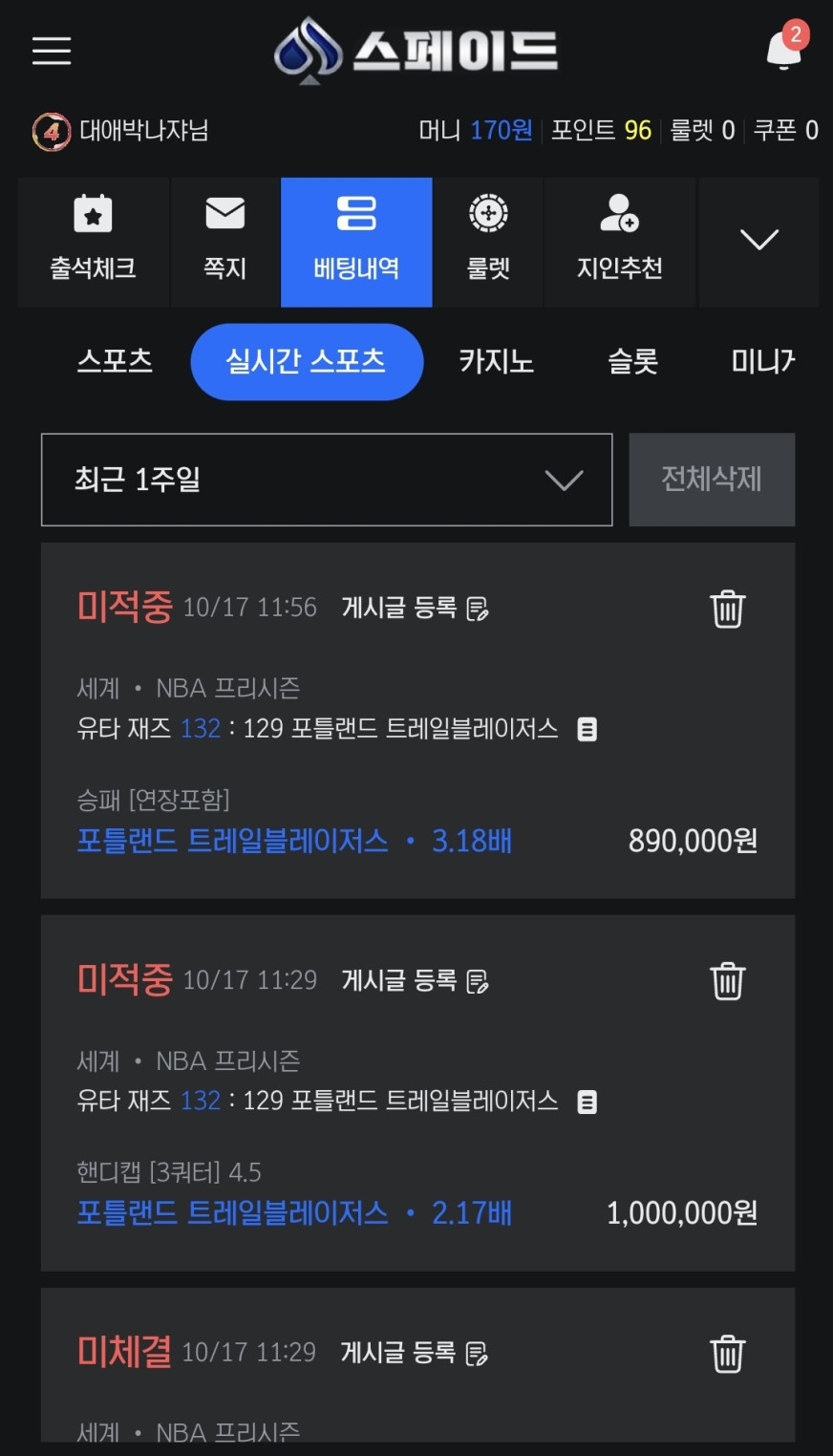
Task: Switch to the 슬롯 tab
Action: 632,361
